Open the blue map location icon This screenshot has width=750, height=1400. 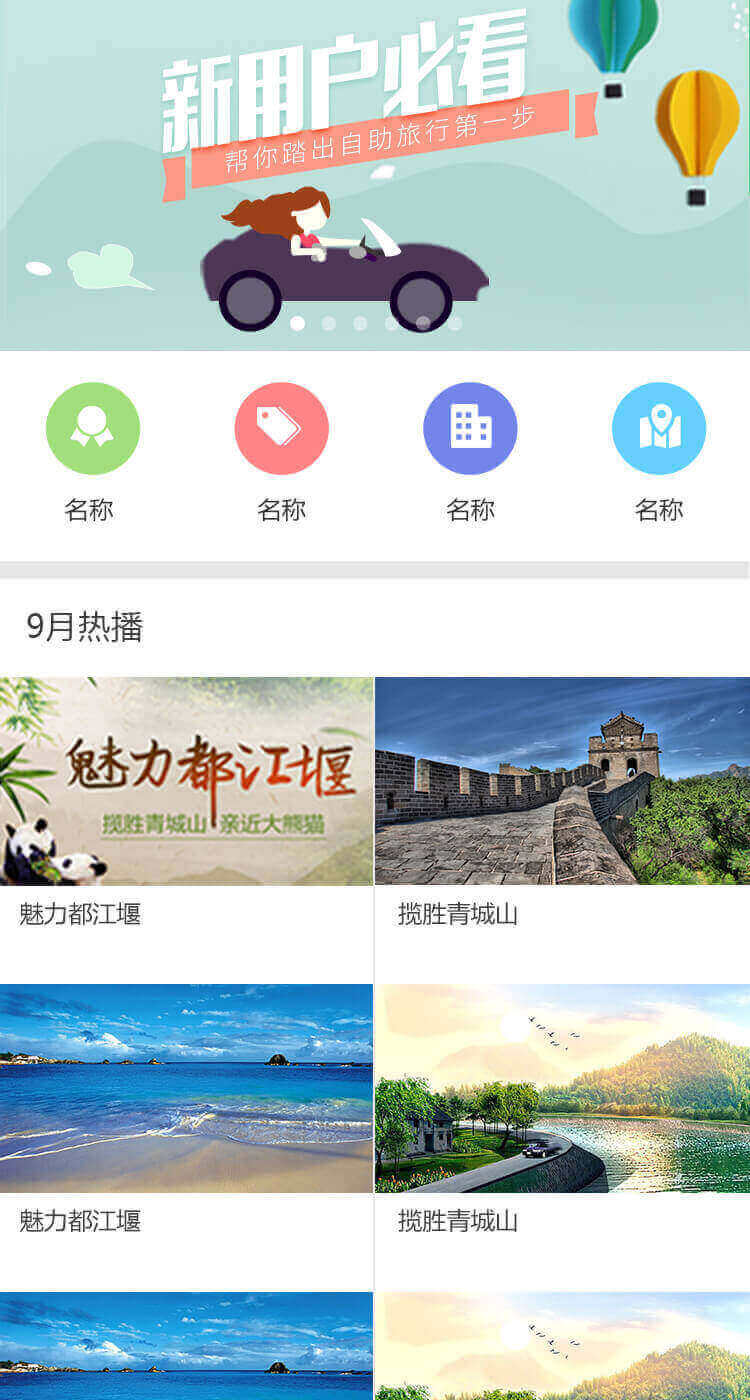click(x=659, y=428)
